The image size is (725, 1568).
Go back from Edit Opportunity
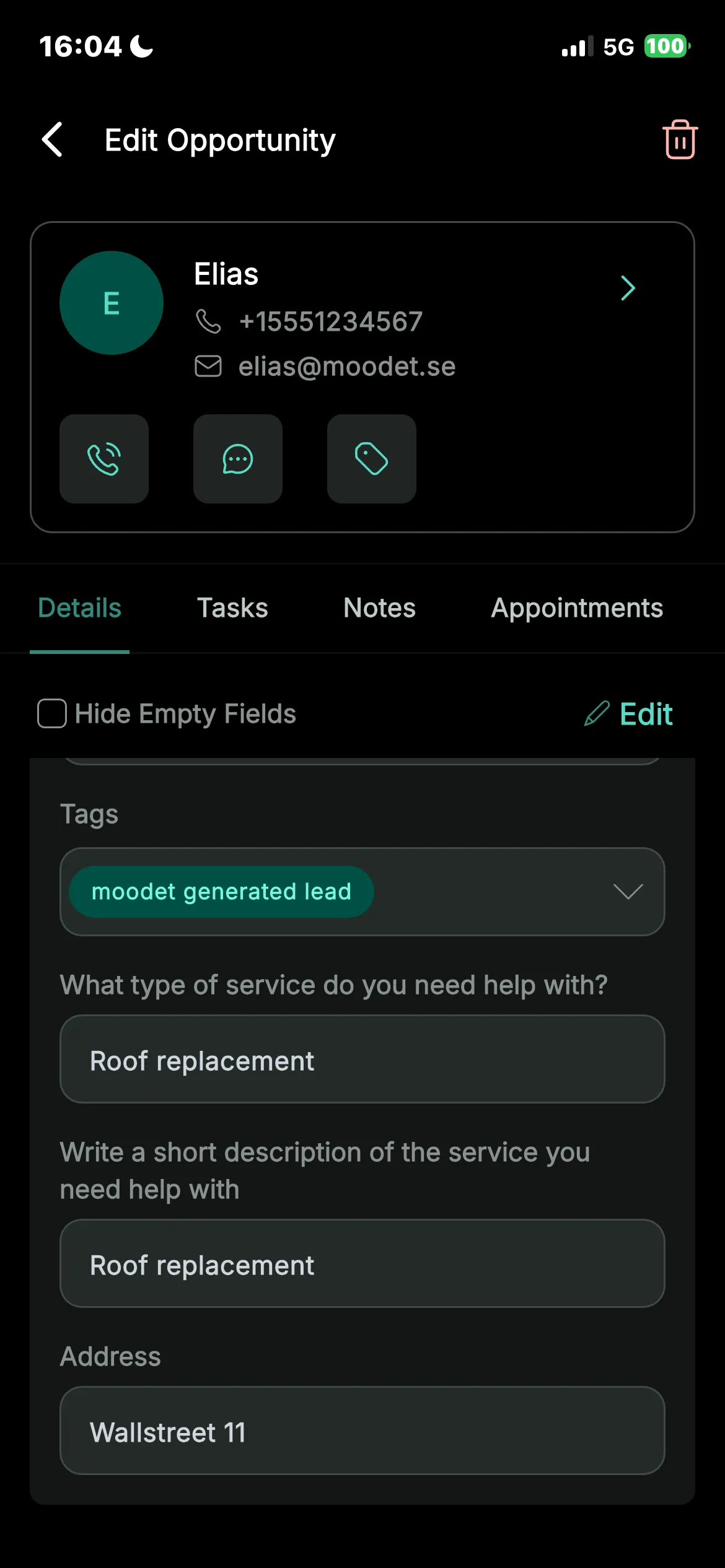(x=53, y=140)
